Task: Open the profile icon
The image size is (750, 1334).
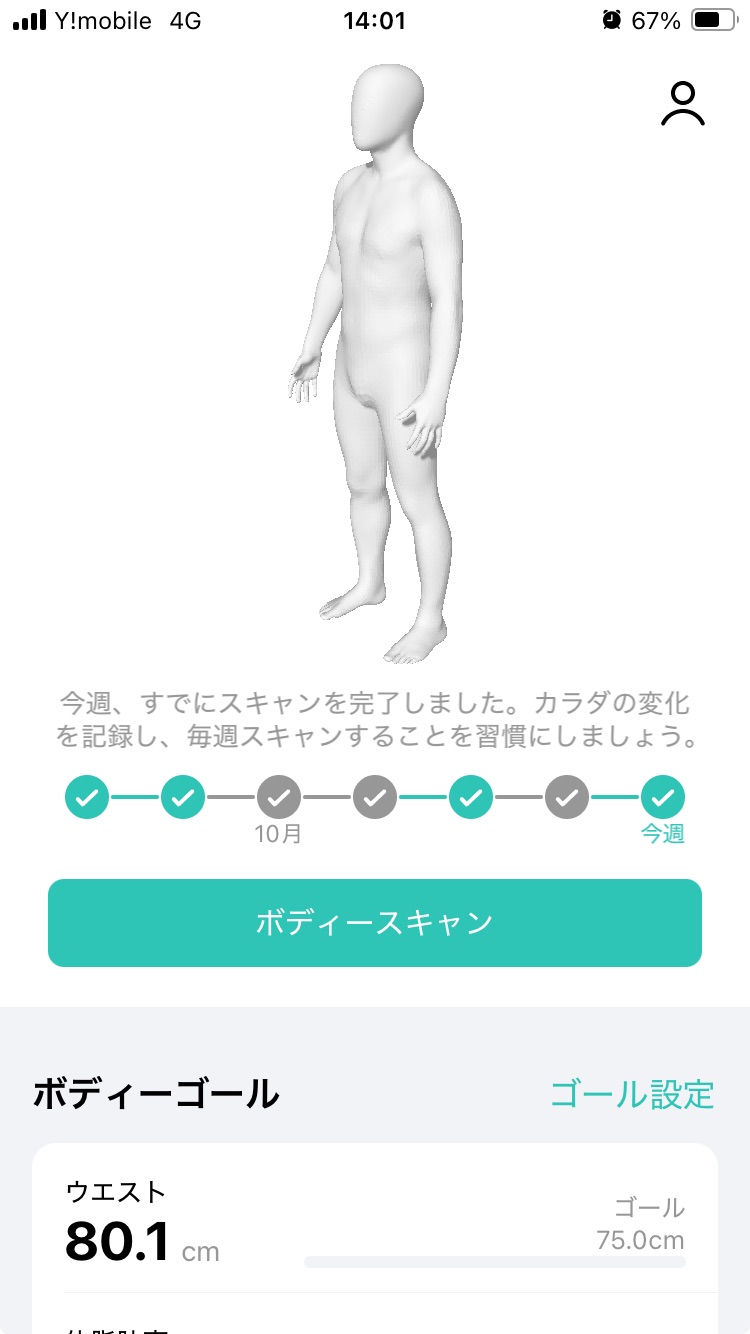Action: [683, 104]
